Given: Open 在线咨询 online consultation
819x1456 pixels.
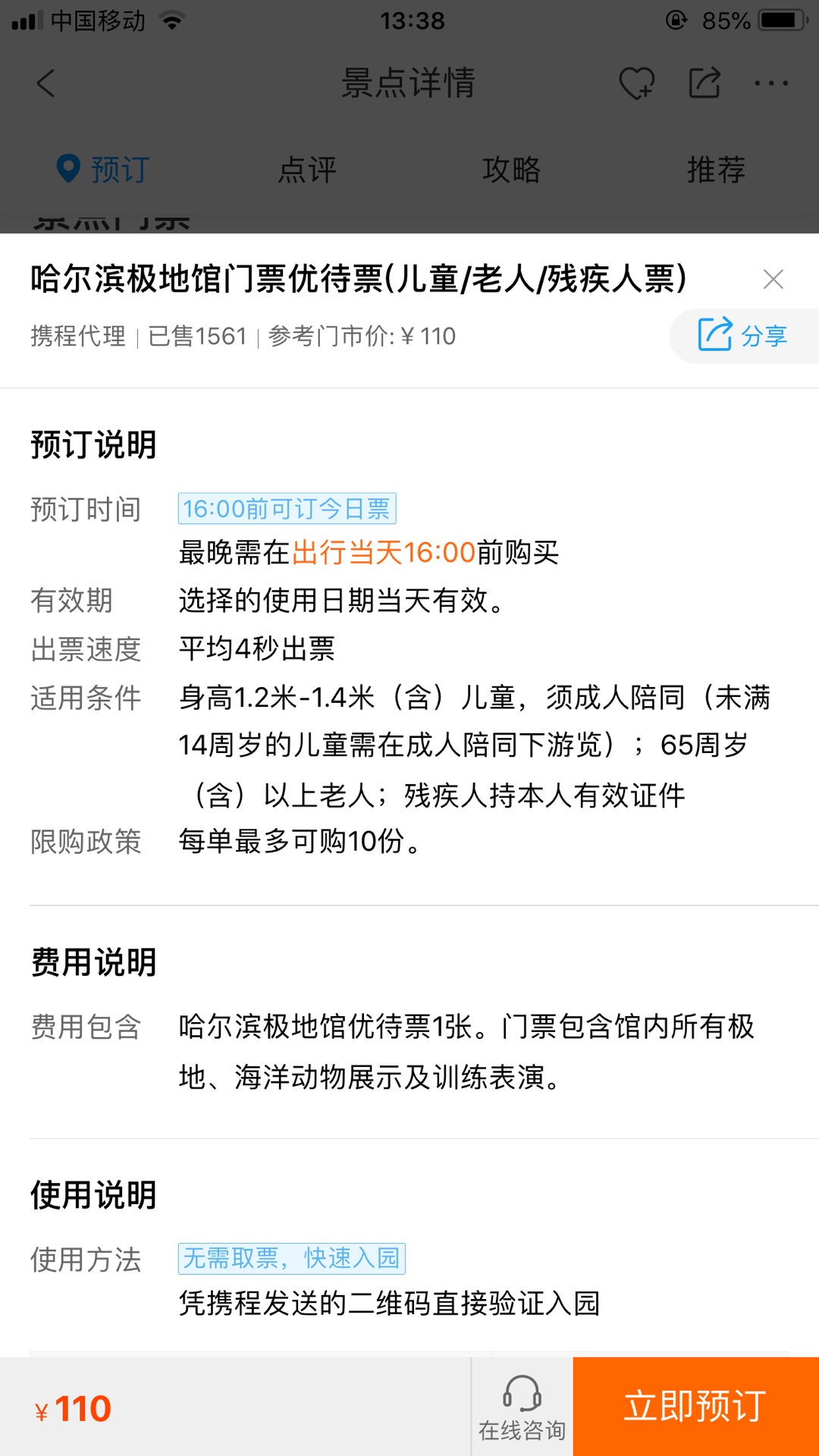Looking at the screenshot, I should tap(522, 1407).
